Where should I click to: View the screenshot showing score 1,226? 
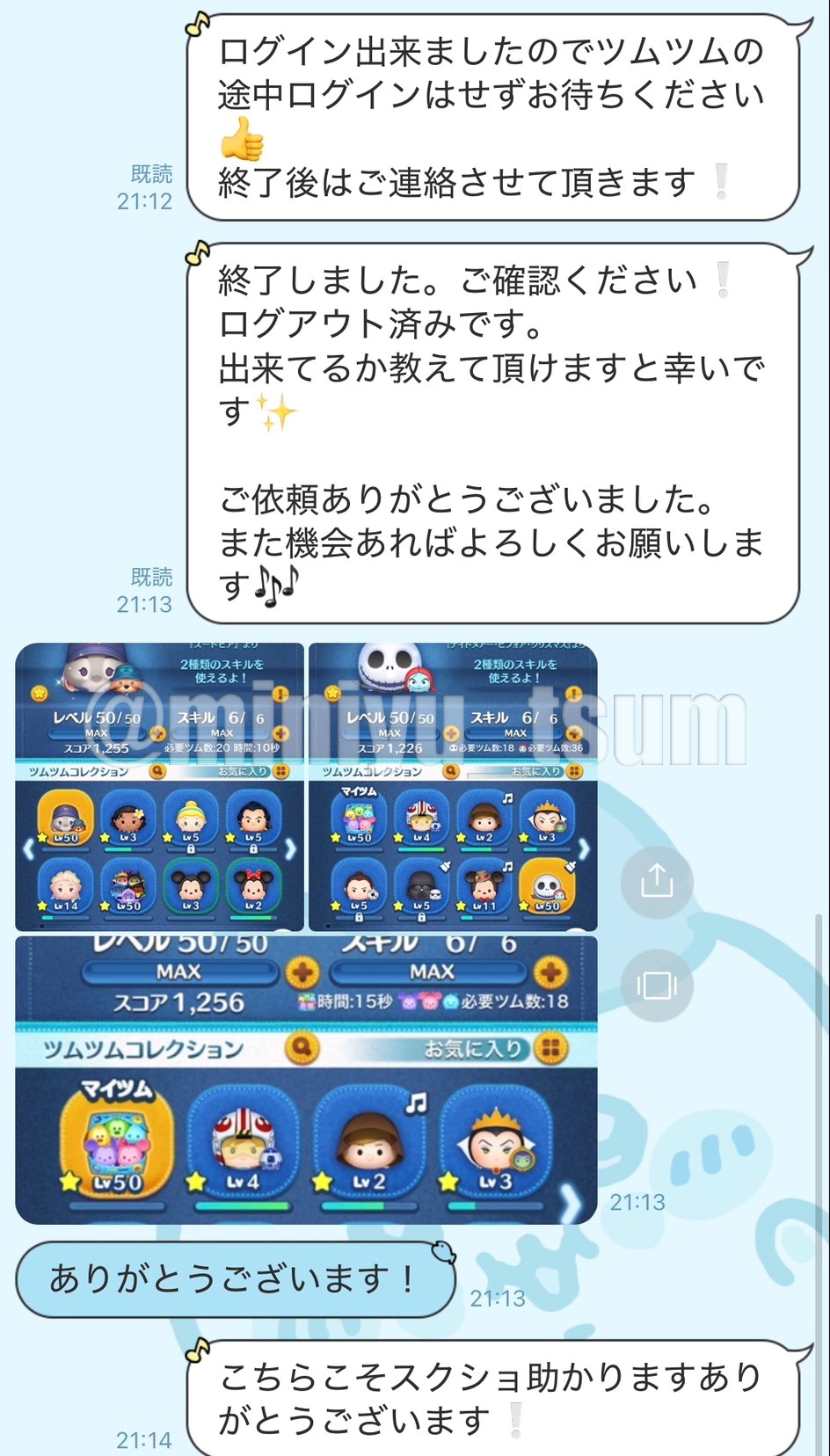tap(453, 787)
